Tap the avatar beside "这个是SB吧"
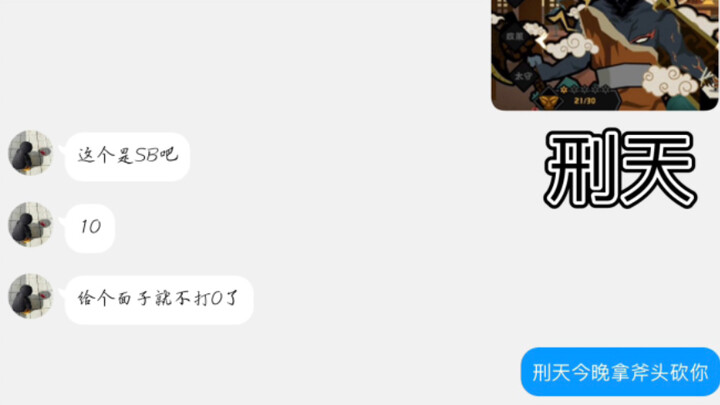 31,153
